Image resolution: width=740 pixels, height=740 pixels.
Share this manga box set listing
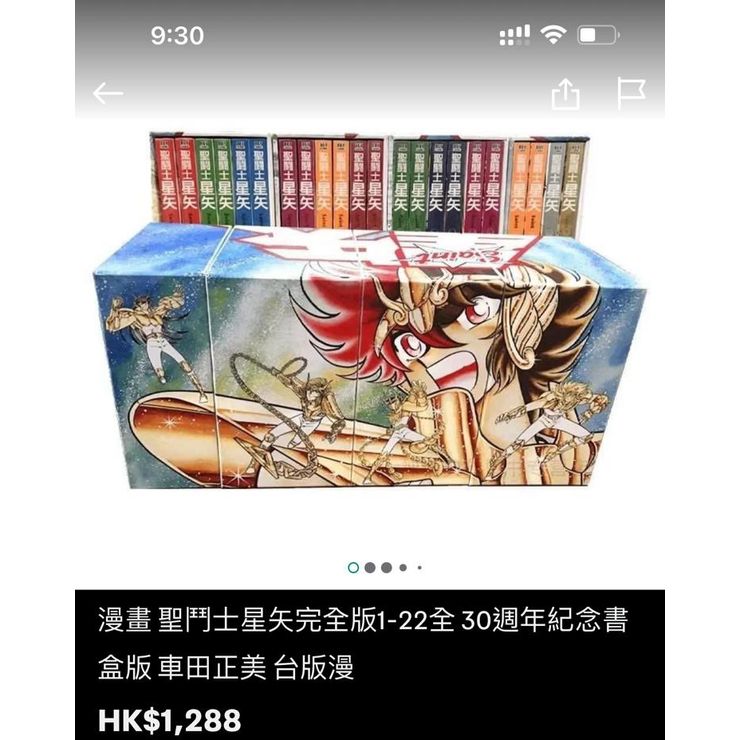pos(565,94)
